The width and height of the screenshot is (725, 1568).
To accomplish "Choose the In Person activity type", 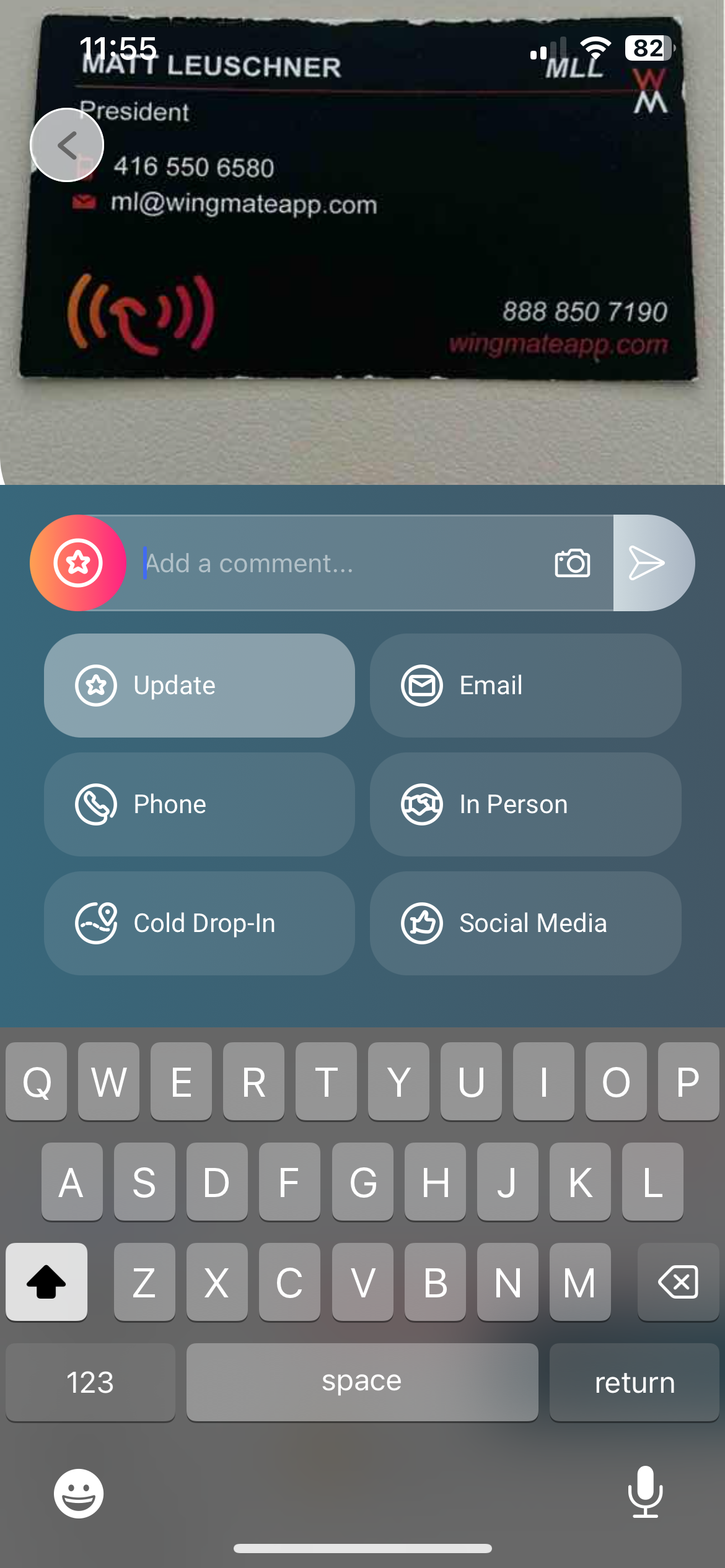I will tap(525, 804).
